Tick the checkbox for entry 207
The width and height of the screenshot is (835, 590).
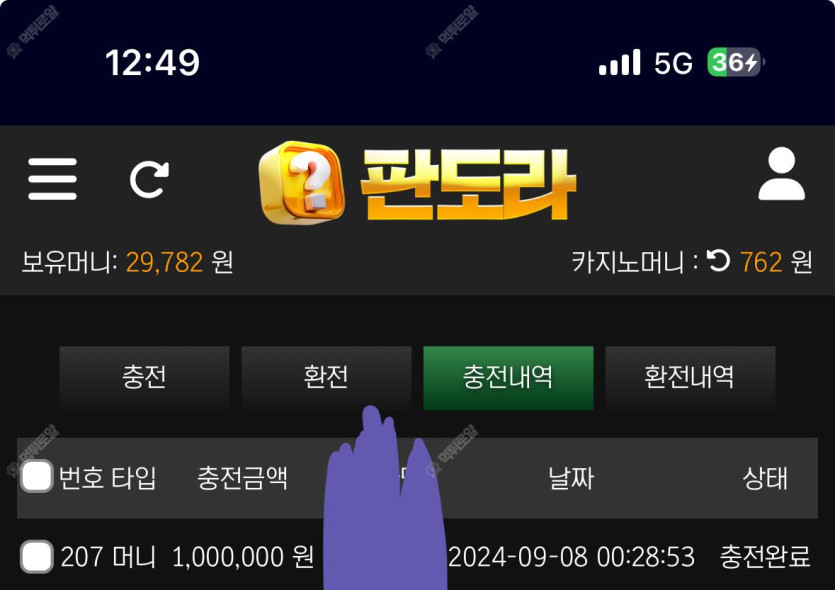coord(37,556)
